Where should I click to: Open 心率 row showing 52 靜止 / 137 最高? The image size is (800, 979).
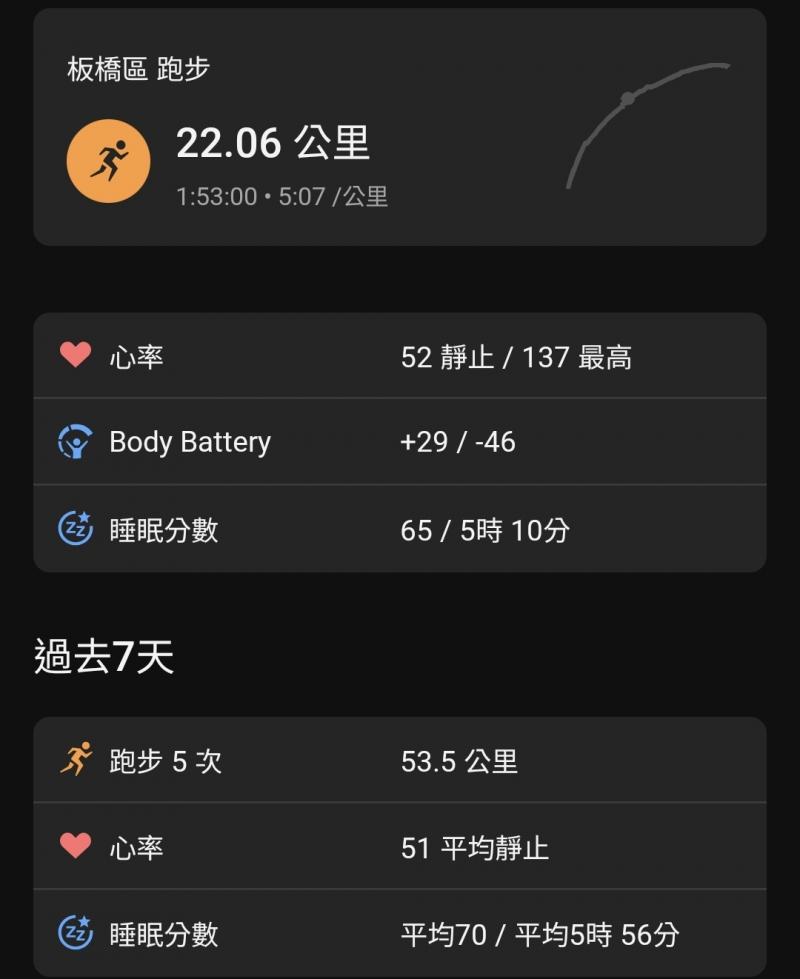pyautogui.click(x=400, y=356)
